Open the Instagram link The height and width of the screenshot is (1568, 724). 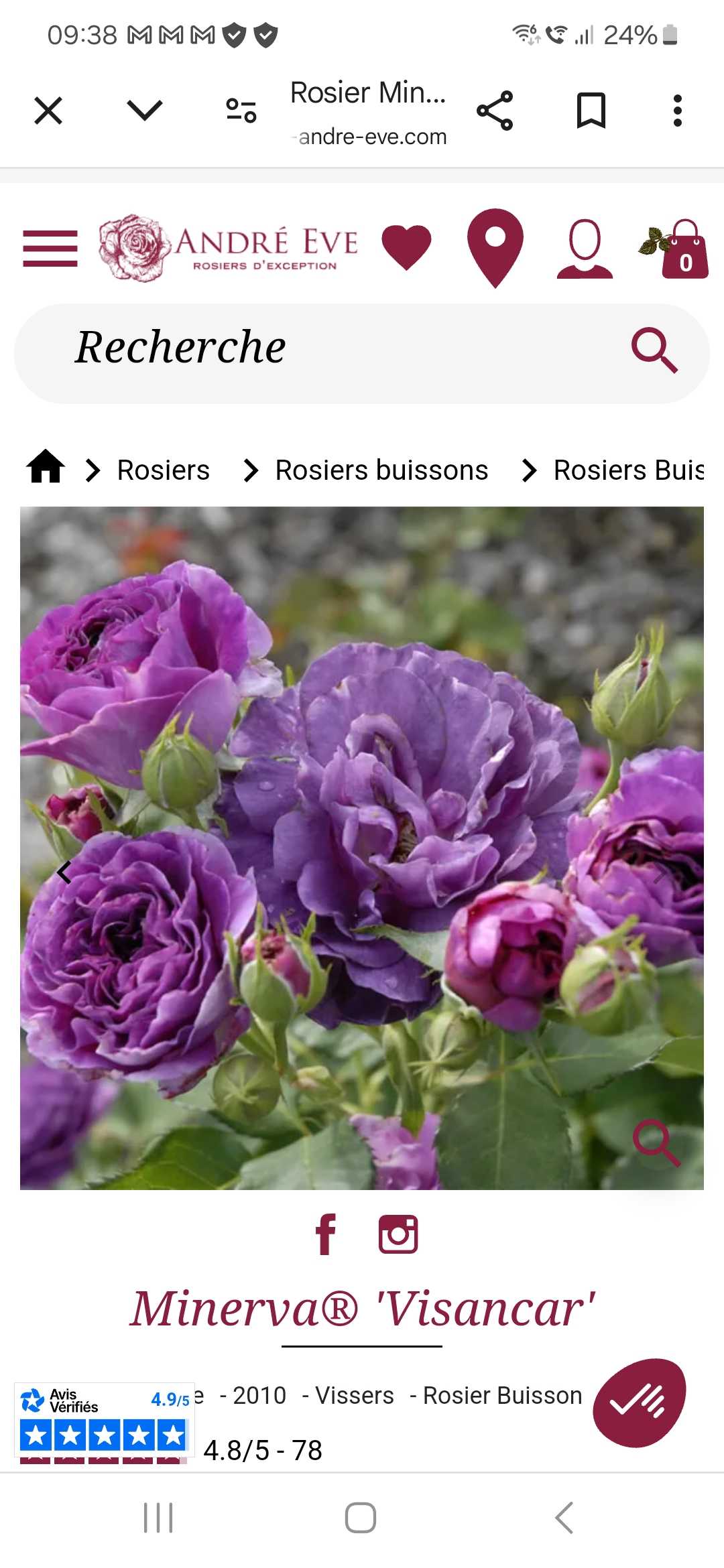[398, 1234]
